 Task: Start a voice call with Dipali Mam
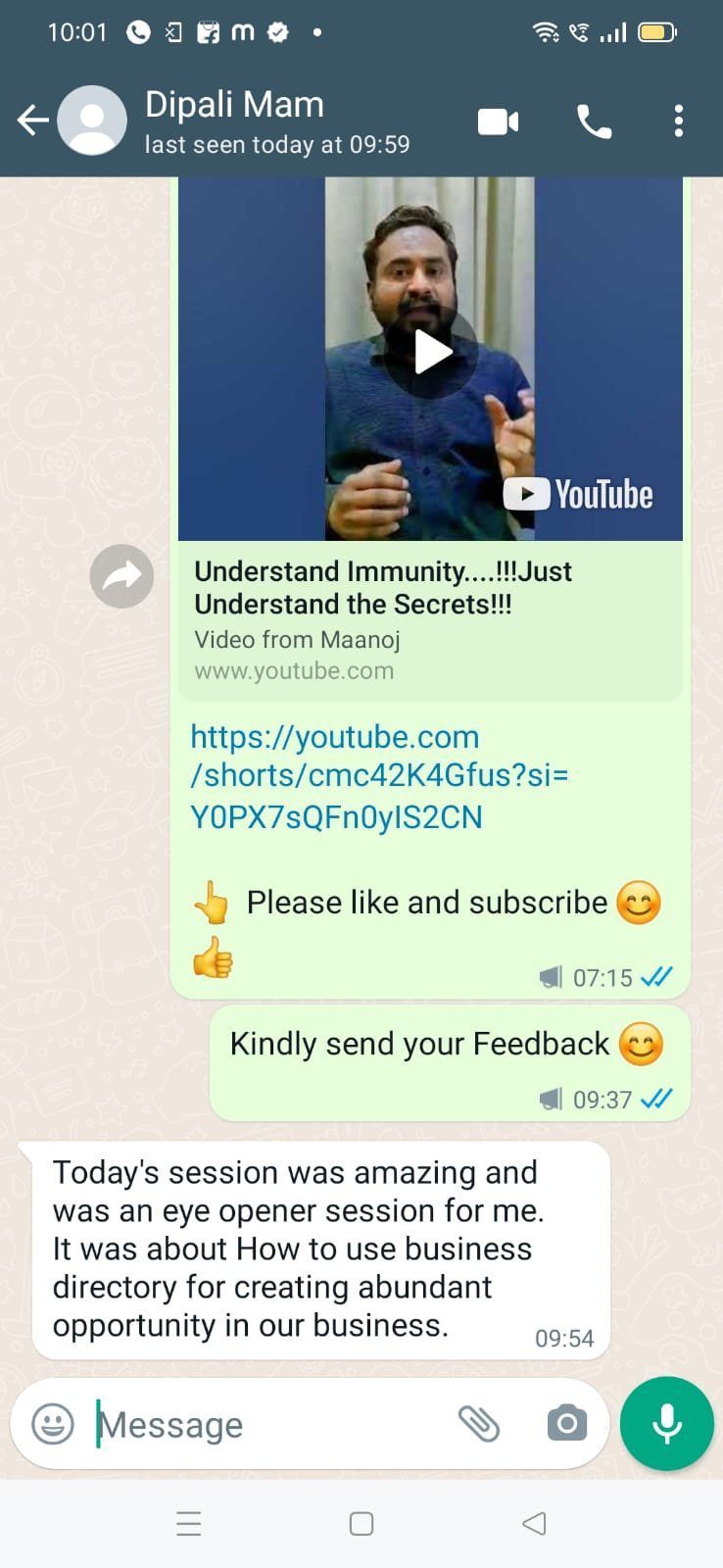click(594, 122)
